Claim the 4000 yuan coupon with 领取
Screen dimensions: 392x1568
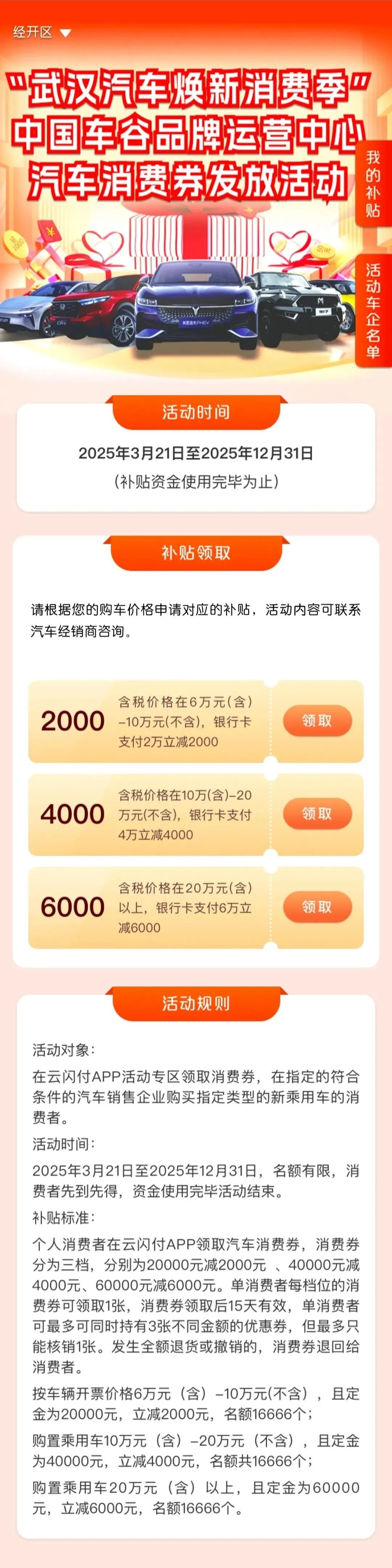(317, 814)
